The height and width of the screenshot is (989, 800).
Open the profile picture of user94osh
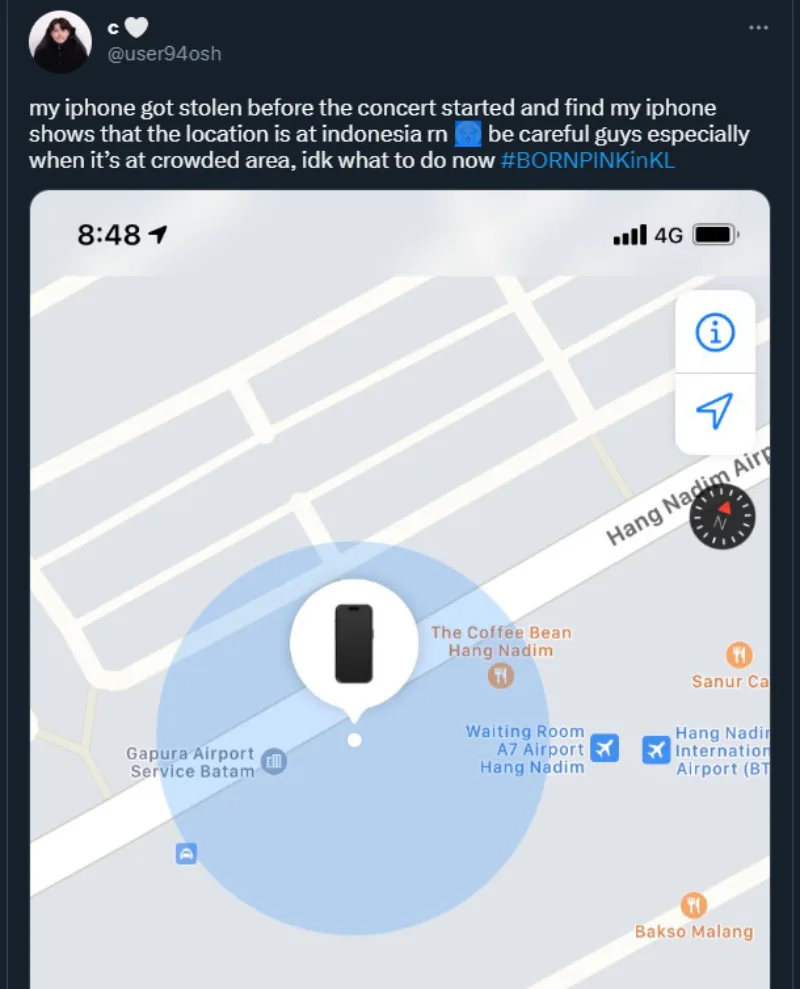click(x=60, y=42)
